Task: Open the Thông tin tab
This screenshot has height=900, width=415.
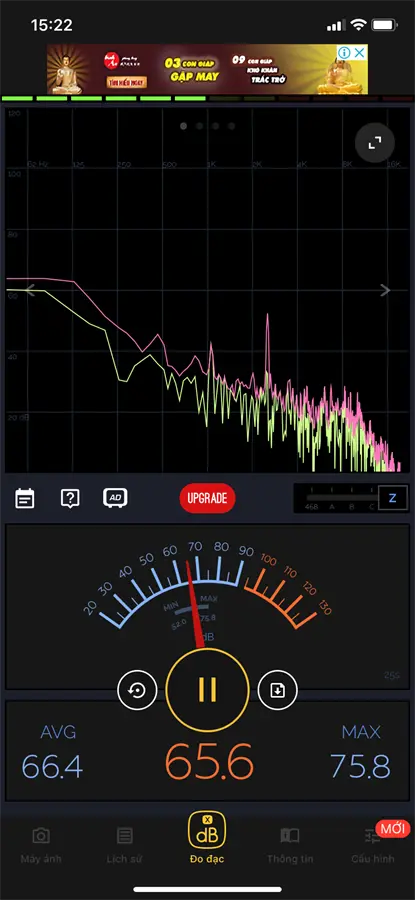Action: pos(290,845)
